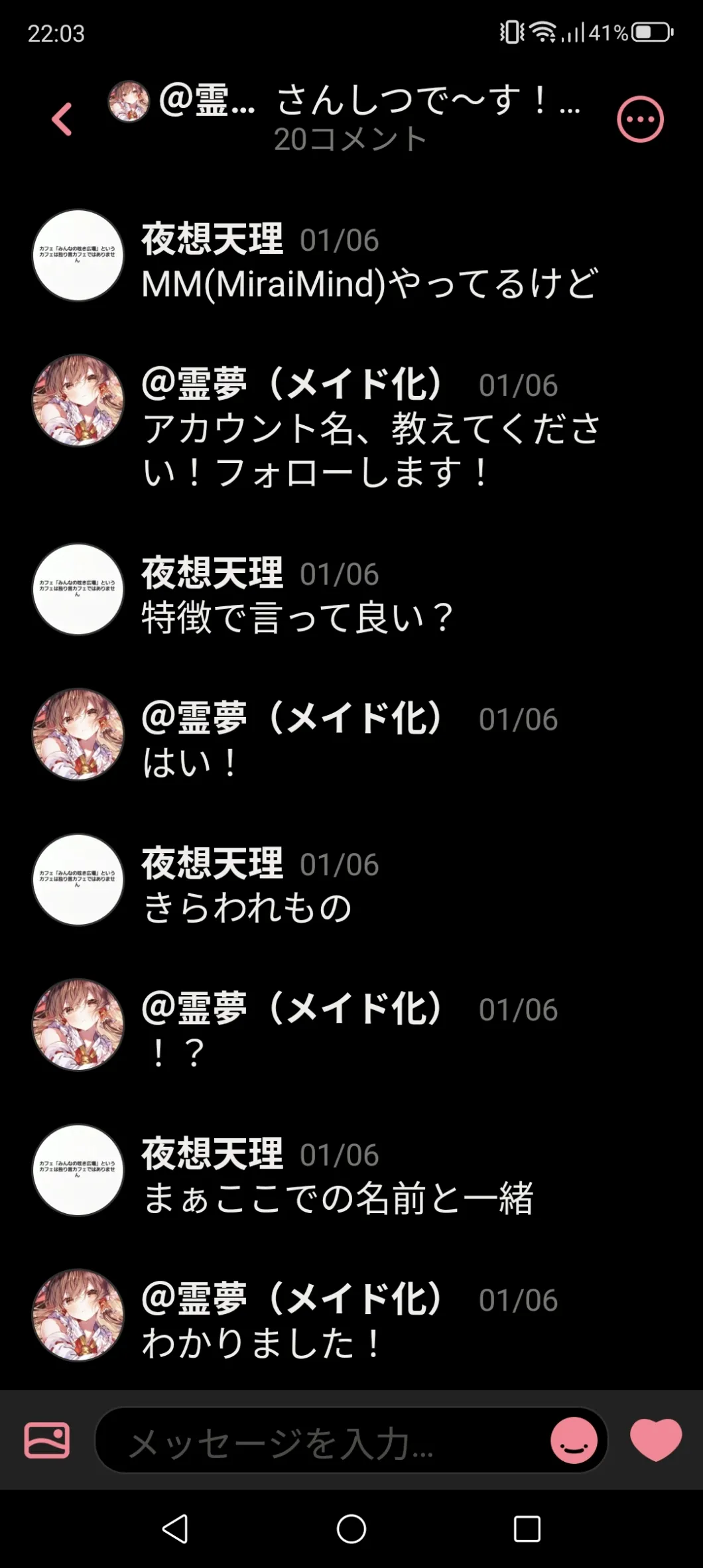Image resolution: width=703 pixels, height=1568 pixels.
Task: Tap username 夜想天理 on きらわれもの comment
Action: pyautogui.click(x=212, y=864)
